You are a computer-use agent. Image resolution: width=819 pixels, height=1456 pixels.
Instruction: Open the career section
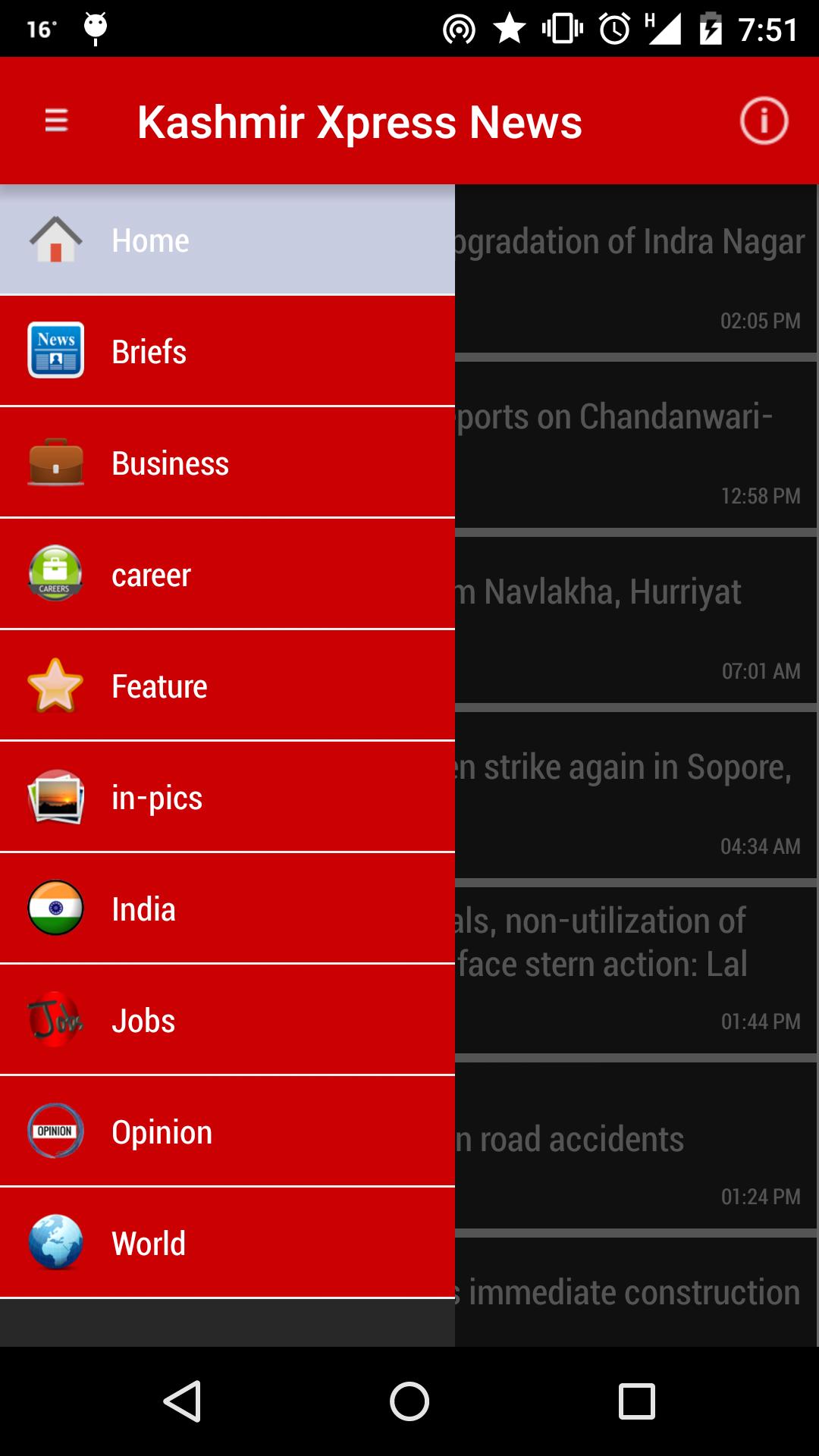[x=227, y=574]
